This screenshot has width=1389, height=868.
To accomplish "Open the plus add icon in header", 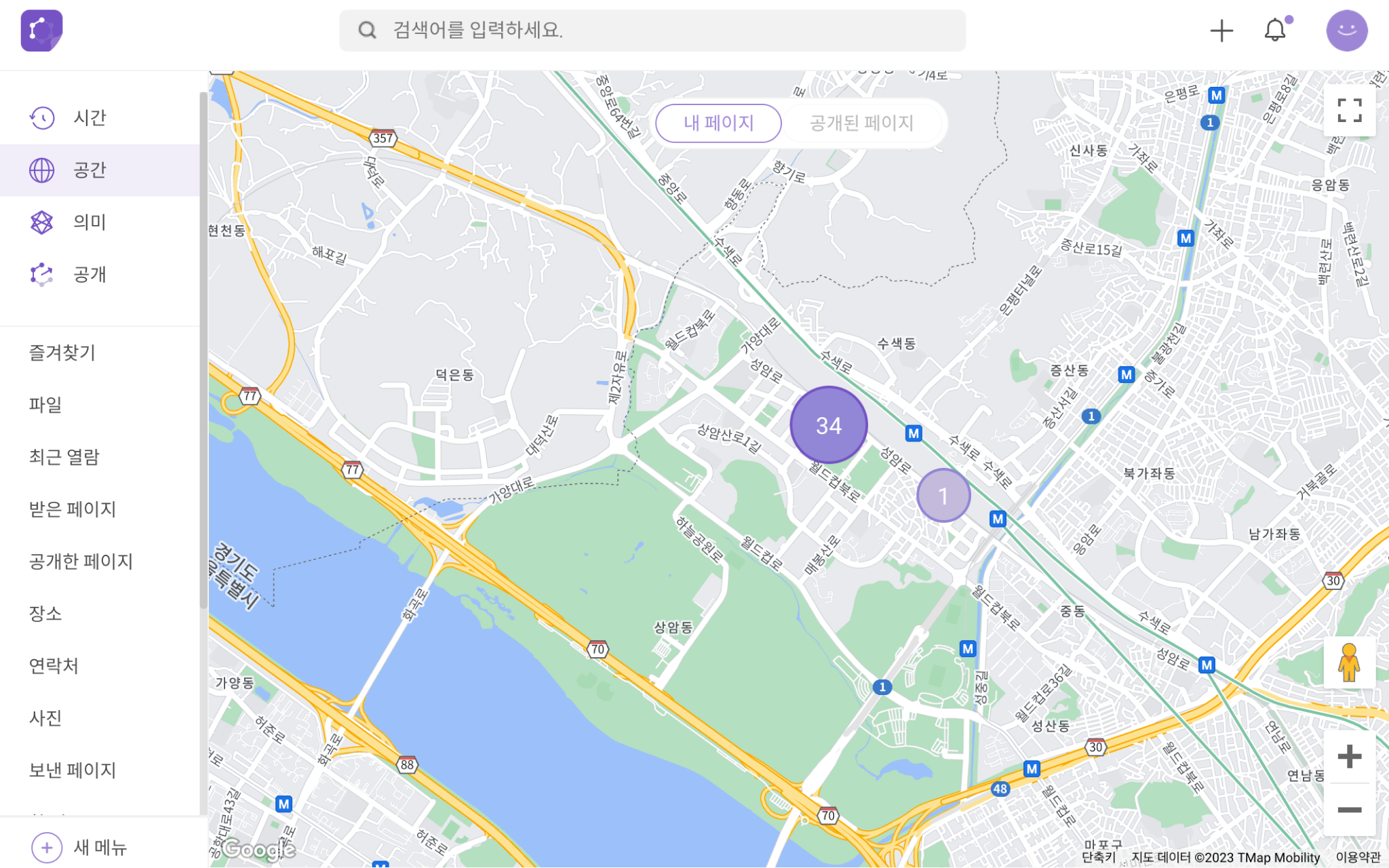I will [x=1221, y=31].
